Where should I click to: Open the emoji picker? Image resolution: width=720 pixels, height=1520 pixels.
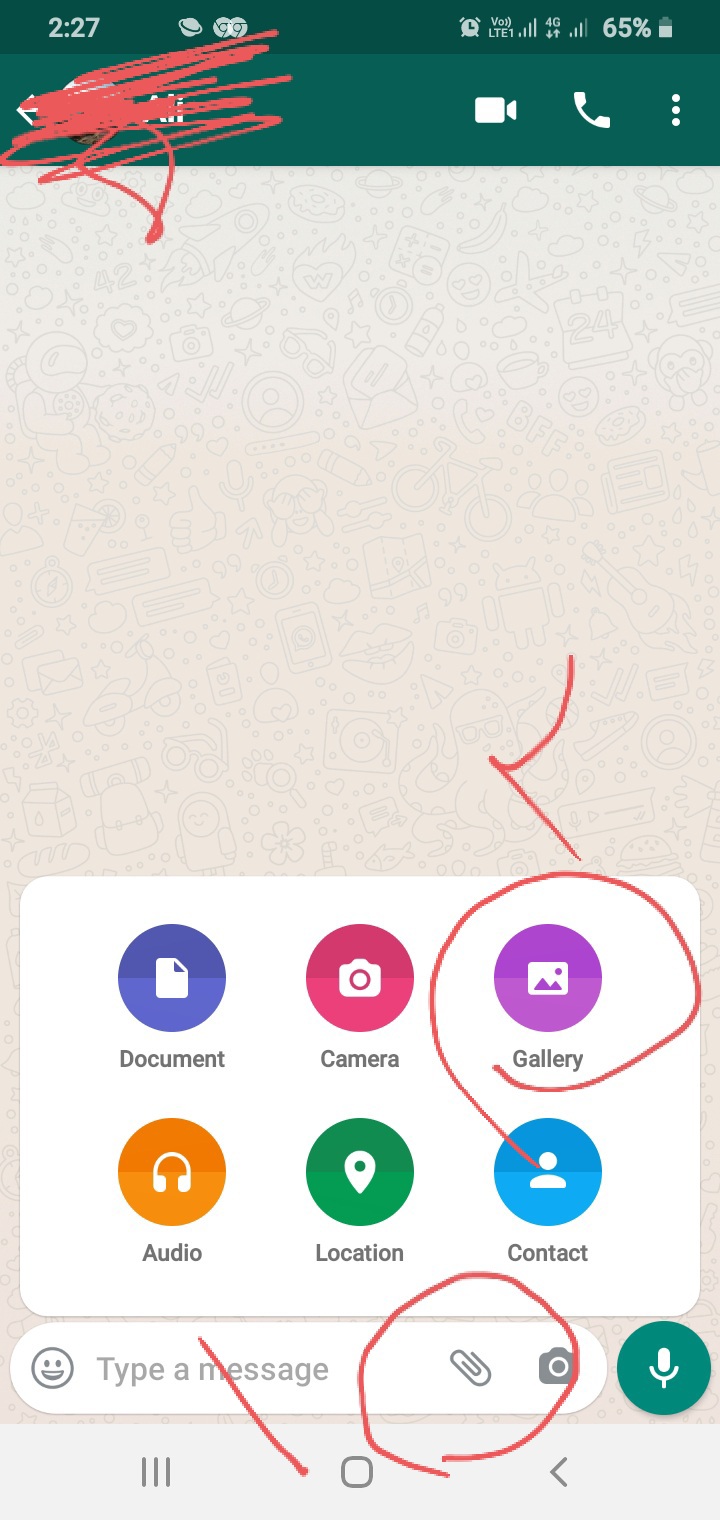point(52,1368)
